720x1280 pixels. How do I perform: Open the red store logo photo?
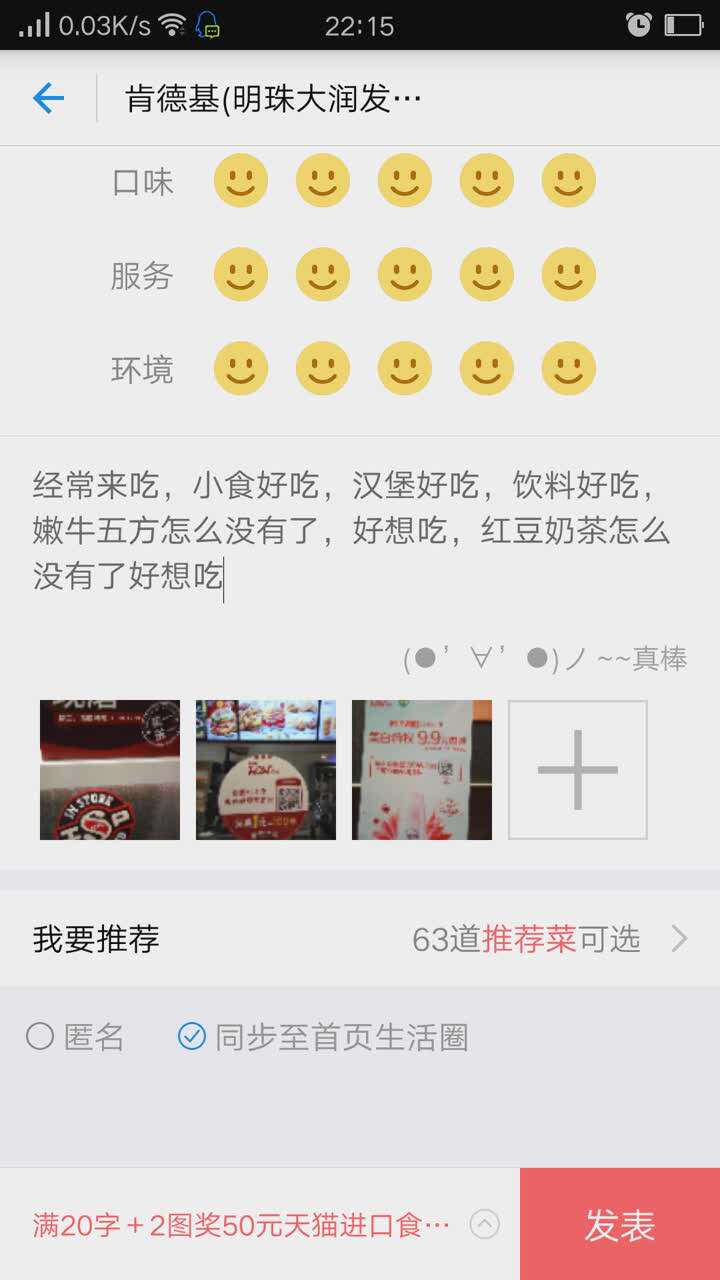pyautogui.click(x=110, y=769)
